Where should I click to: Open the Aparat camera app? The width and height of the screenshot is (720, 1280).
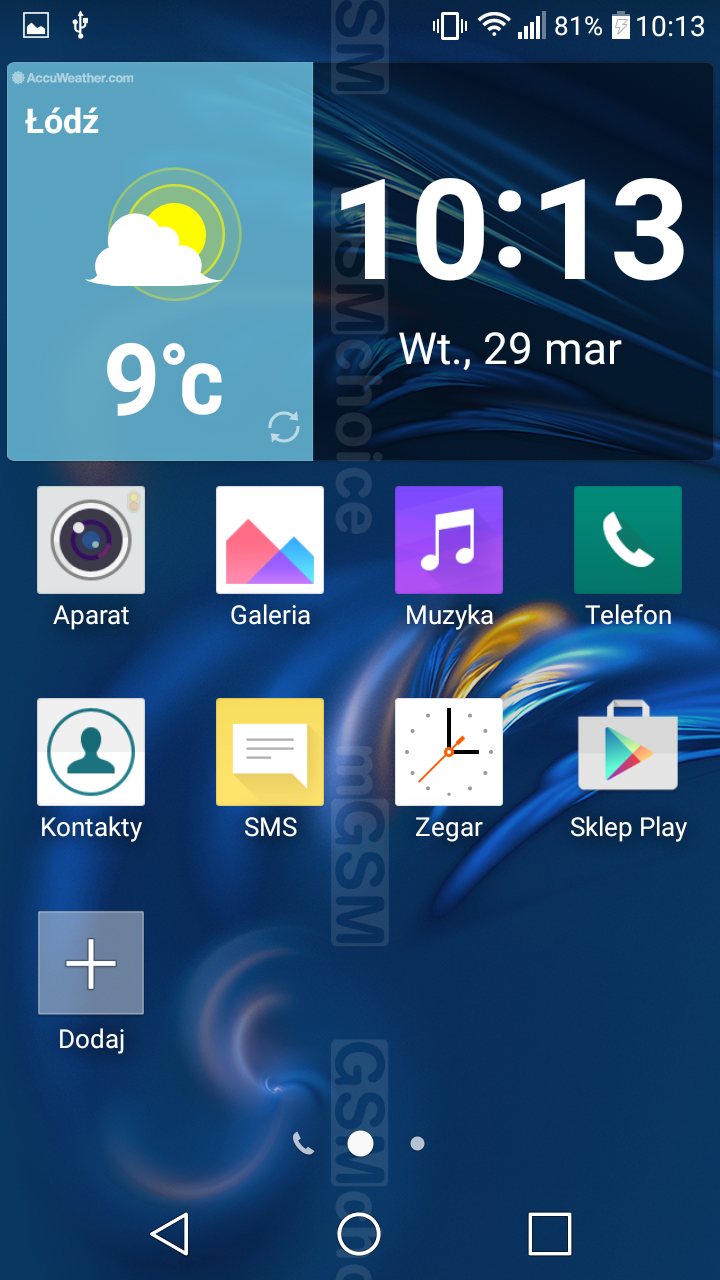[91, 540]
